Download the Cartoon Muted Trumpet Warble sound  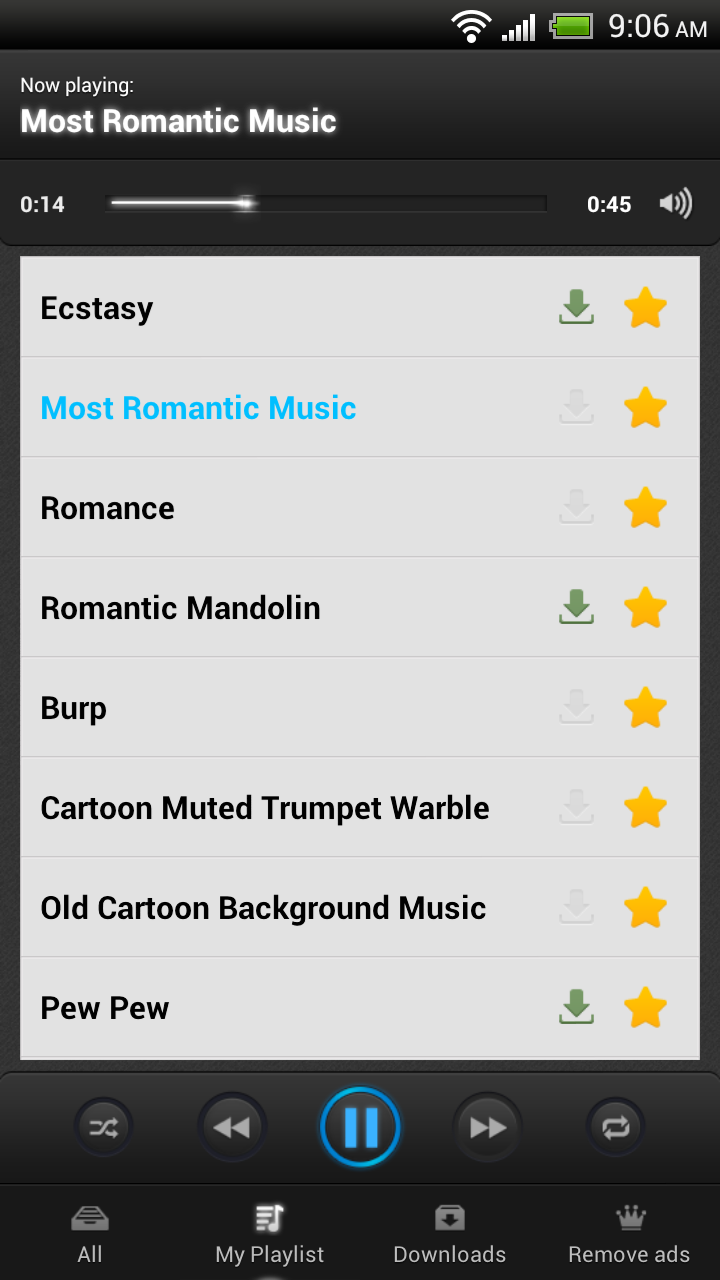click(575, 807)
